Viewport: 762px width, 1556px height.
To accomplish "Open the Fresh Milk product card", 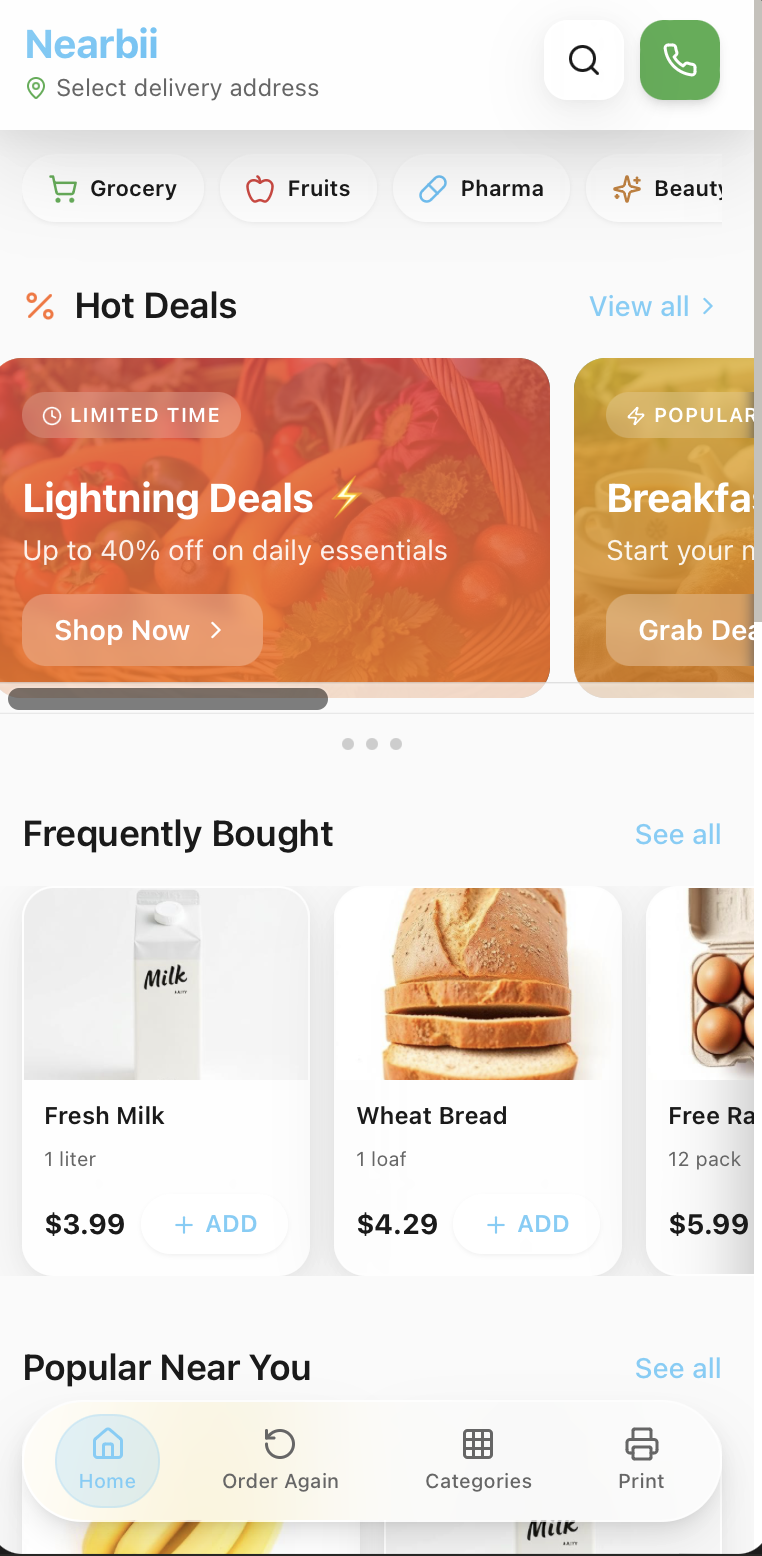I will tap(166, 1000).
